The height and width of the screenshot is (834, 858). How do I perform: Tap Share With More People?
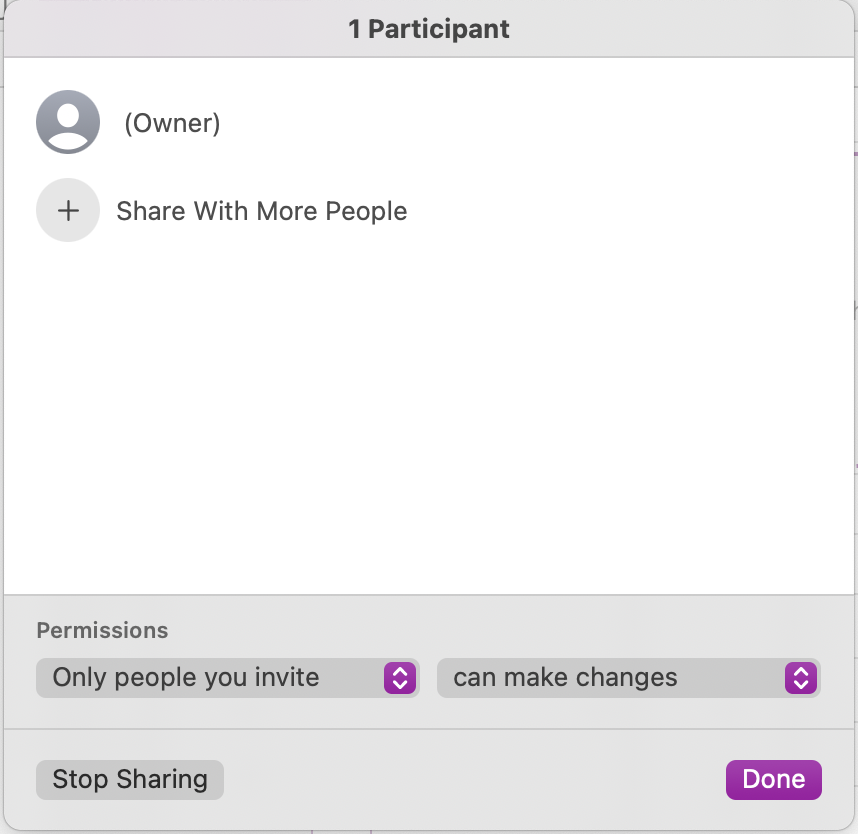point(261,211)
